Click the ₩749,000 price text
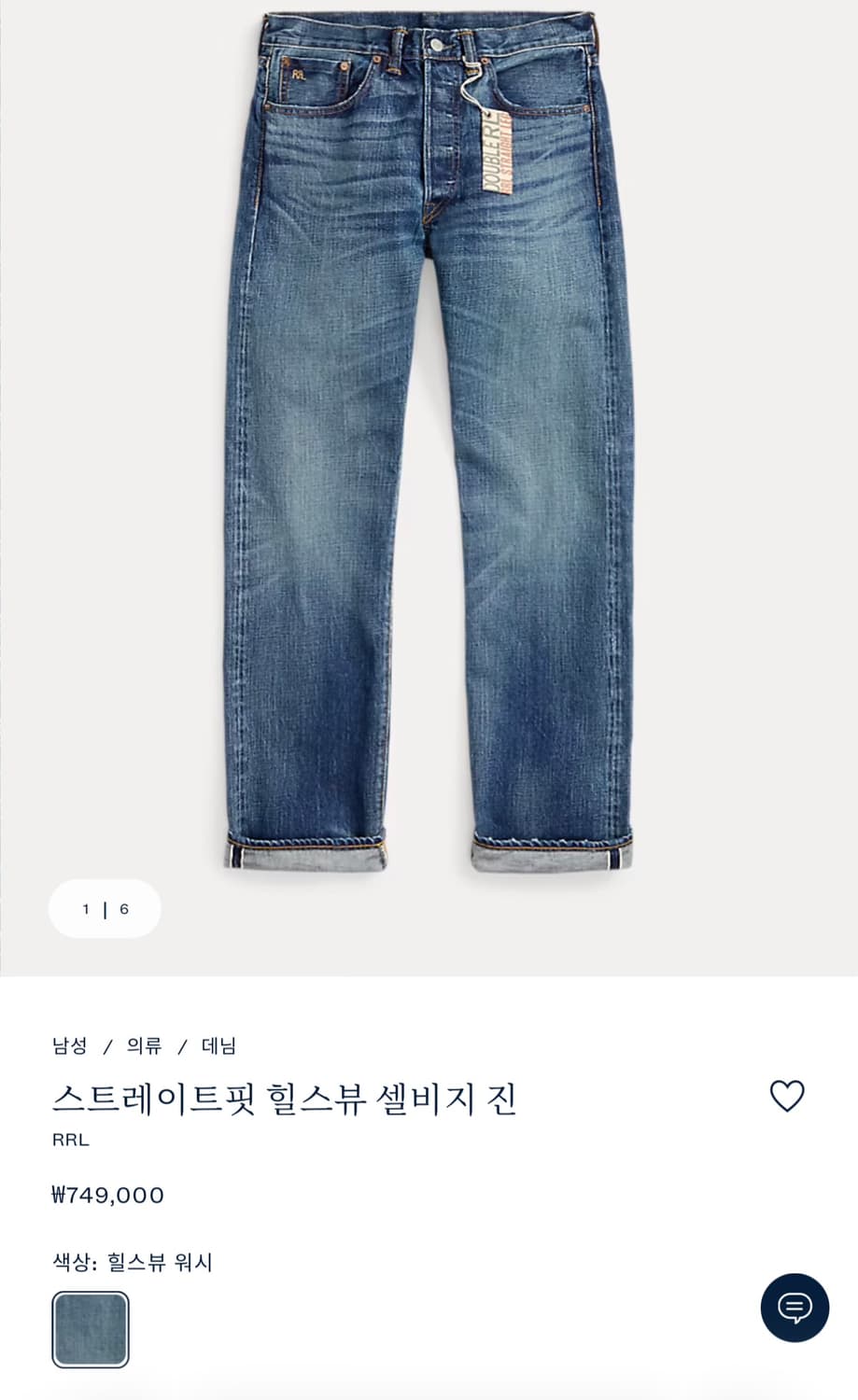 (106, 1194)
